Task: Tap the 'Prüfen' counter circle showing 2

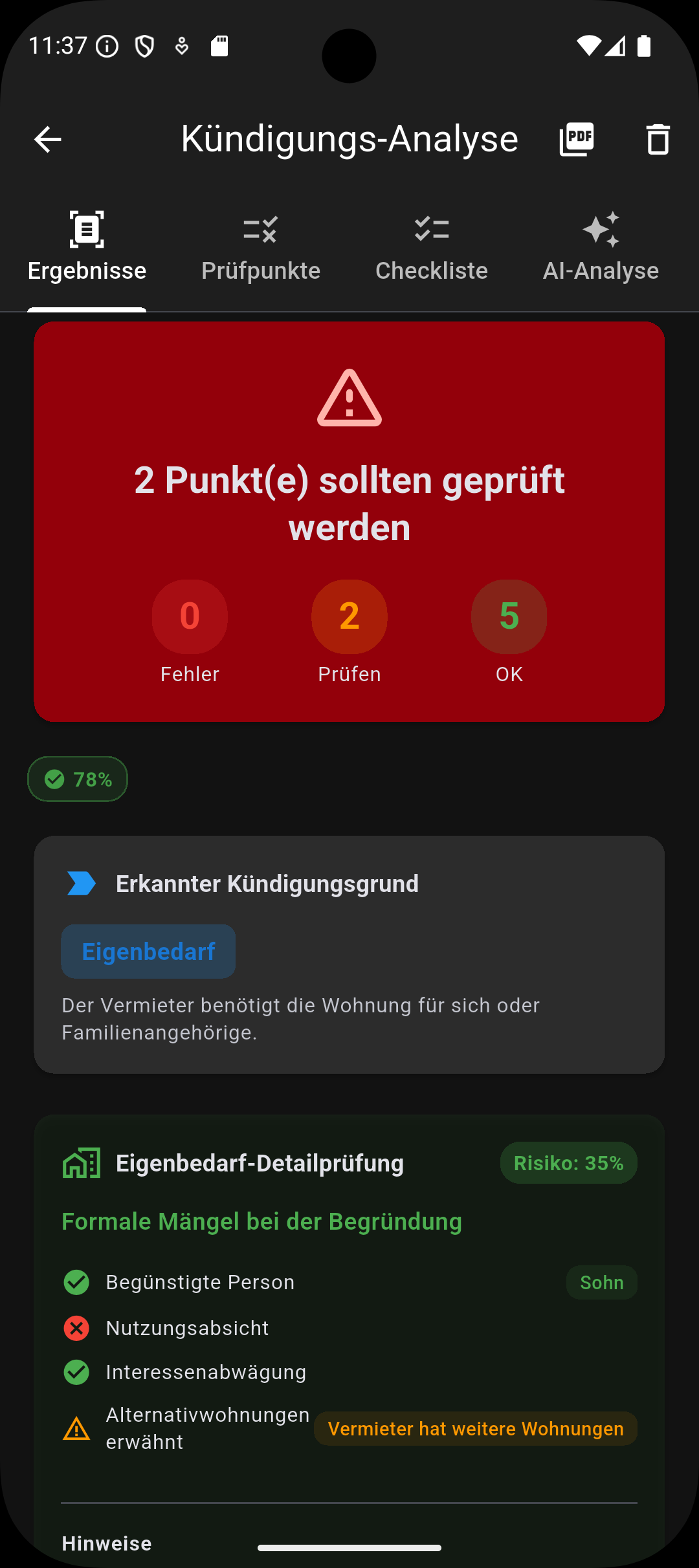Action: point(349,616)
